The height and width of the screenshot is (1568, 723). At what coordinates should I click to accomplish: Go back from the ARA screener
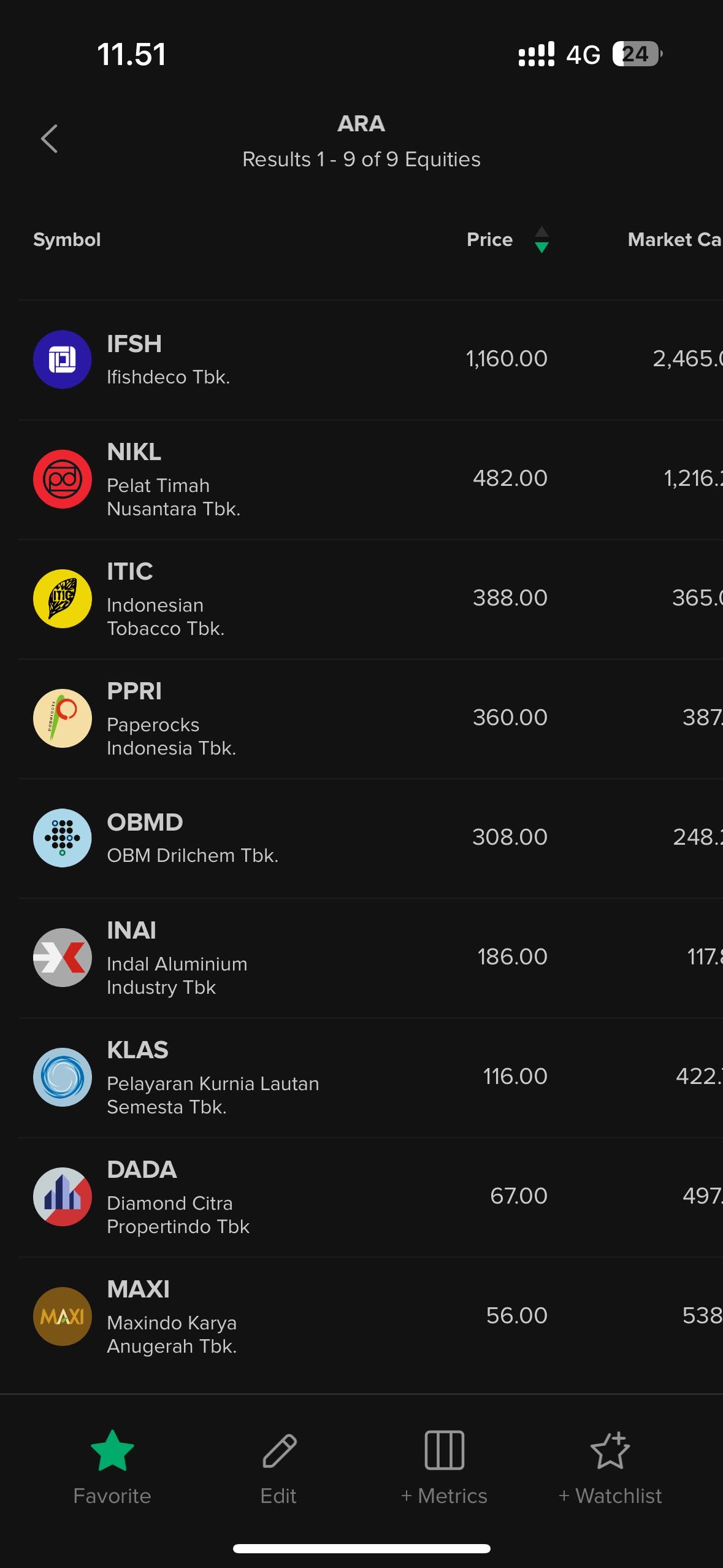tap(50, 139)
